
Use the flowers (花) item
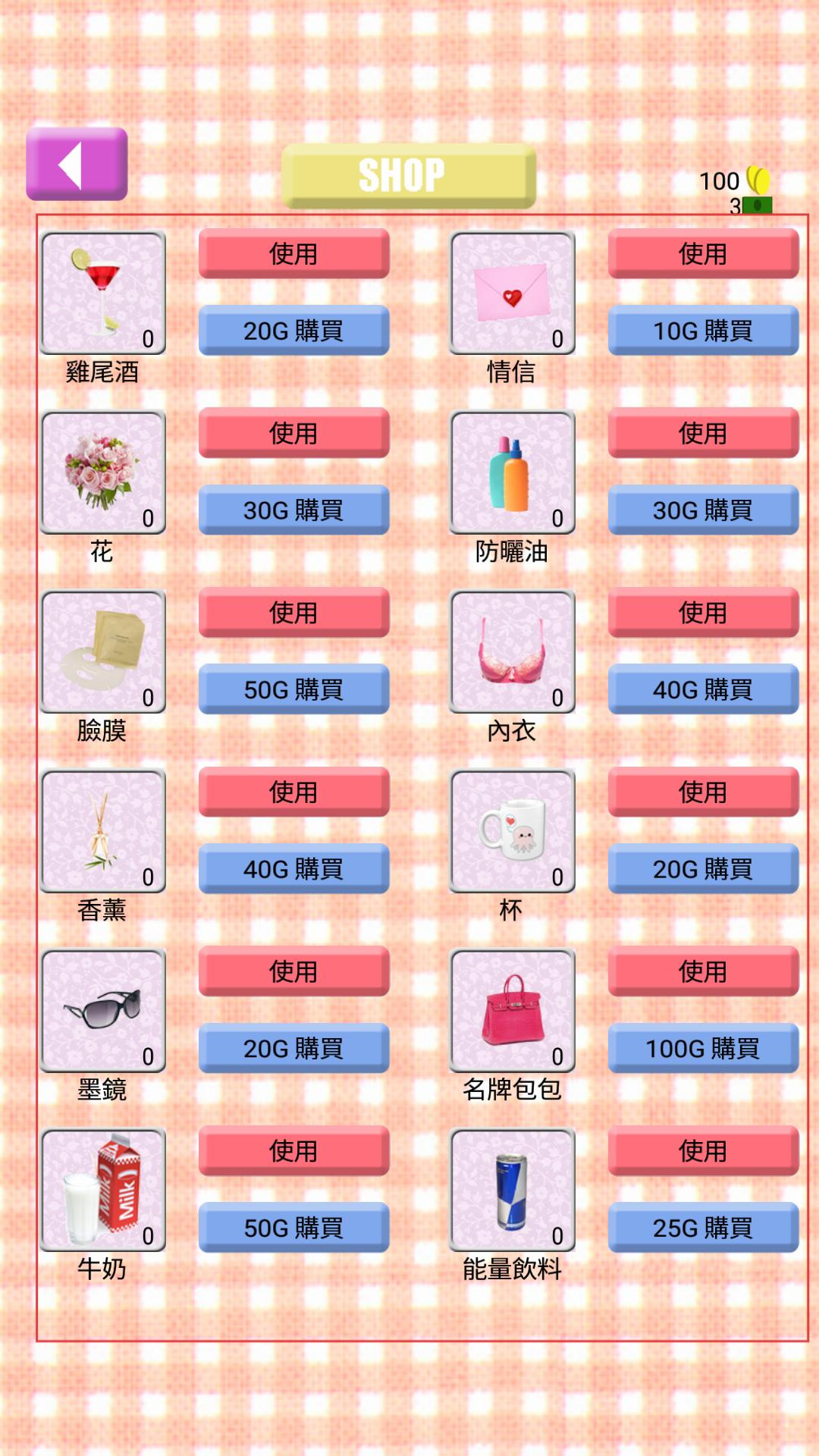pyautogui.click(x=293, y=433)
